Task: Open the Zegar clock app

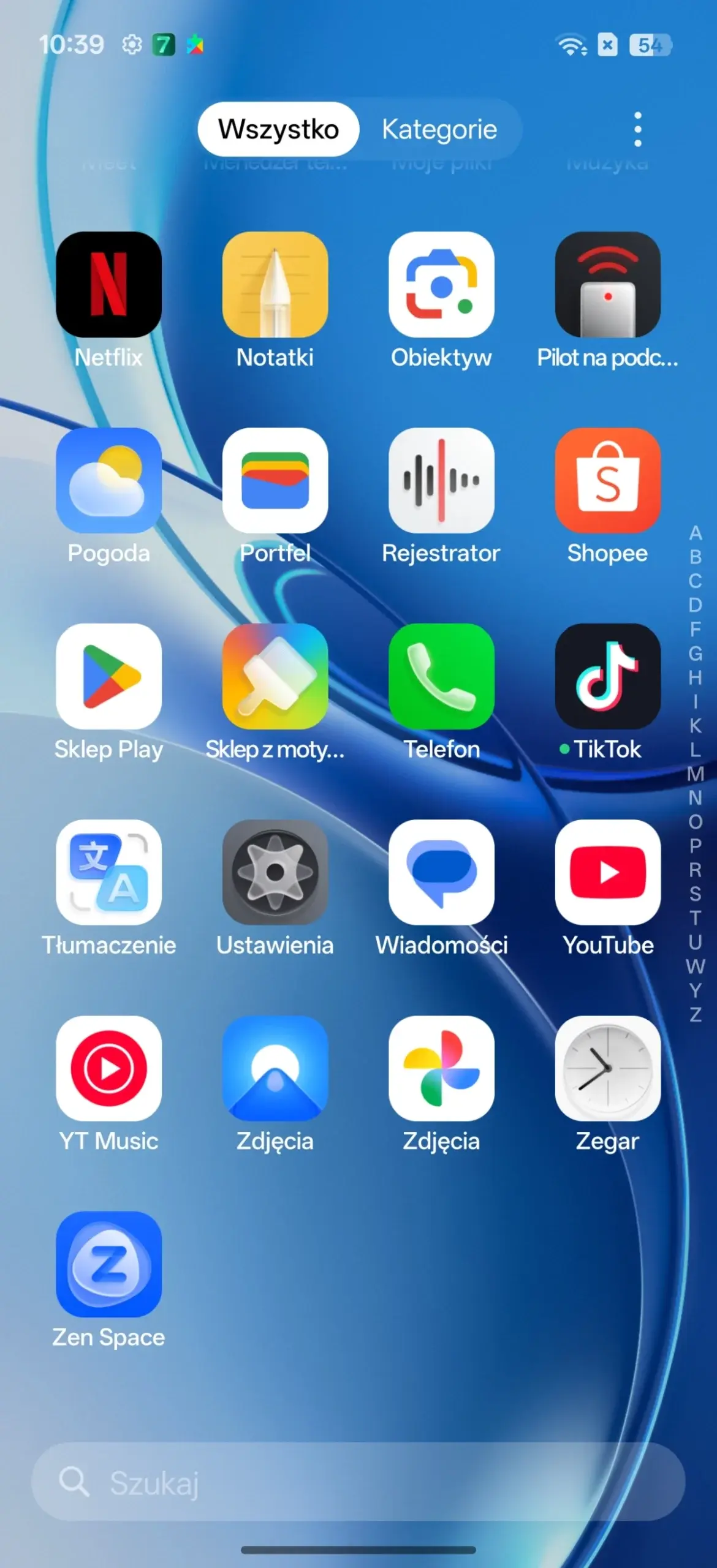Action: (x=607, y=1069)
